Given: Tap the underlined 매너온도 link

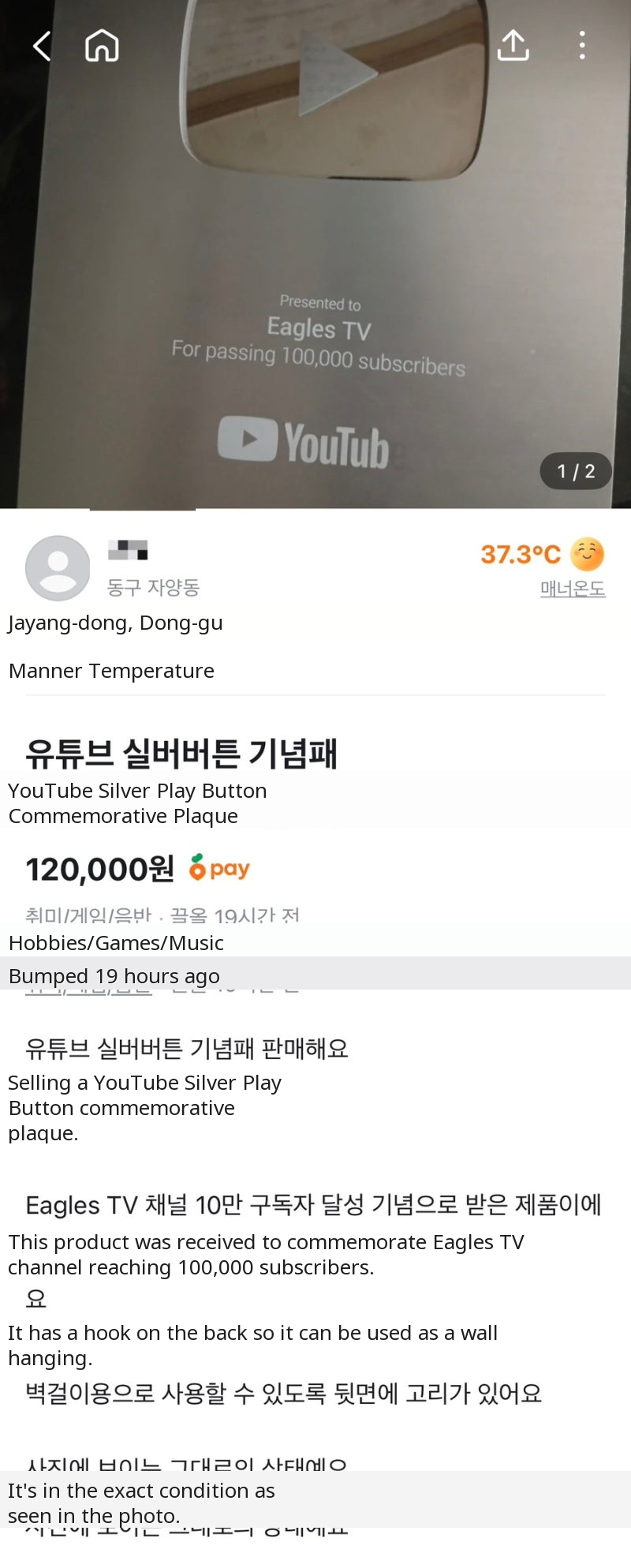Looking at the screenshot, I should click(573, 589).
